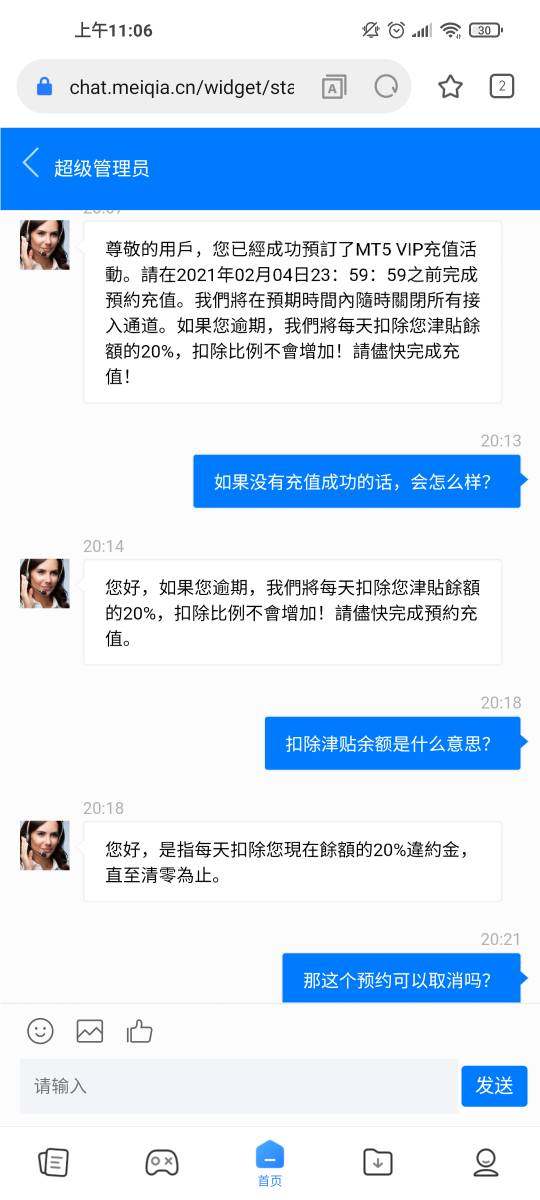Tap the thumbs-up rating icon
The image size is (540, 1200).
(x=139, y=1030)
